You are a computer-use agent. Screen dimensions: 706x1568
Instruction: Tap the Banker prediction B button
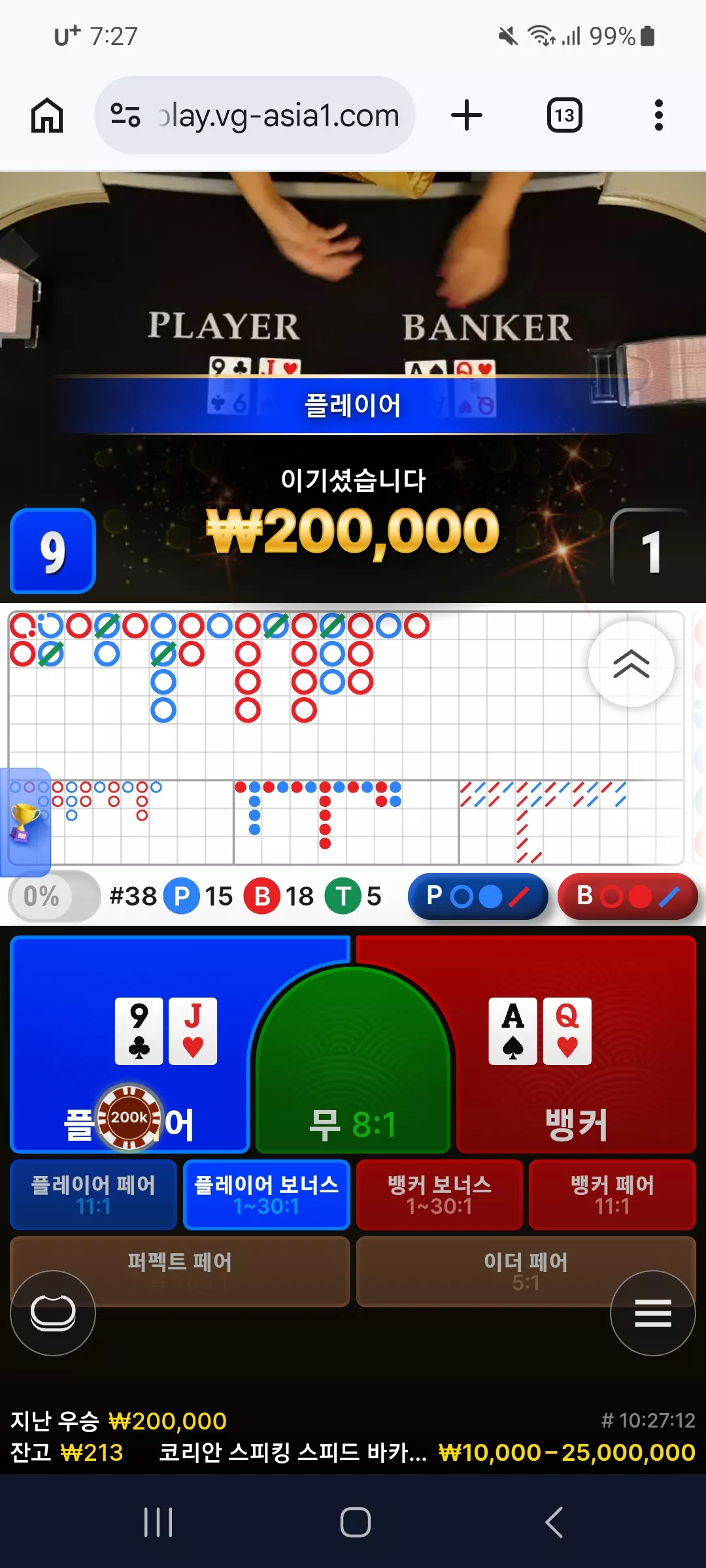pyautogui.click(x=628, y=896)
